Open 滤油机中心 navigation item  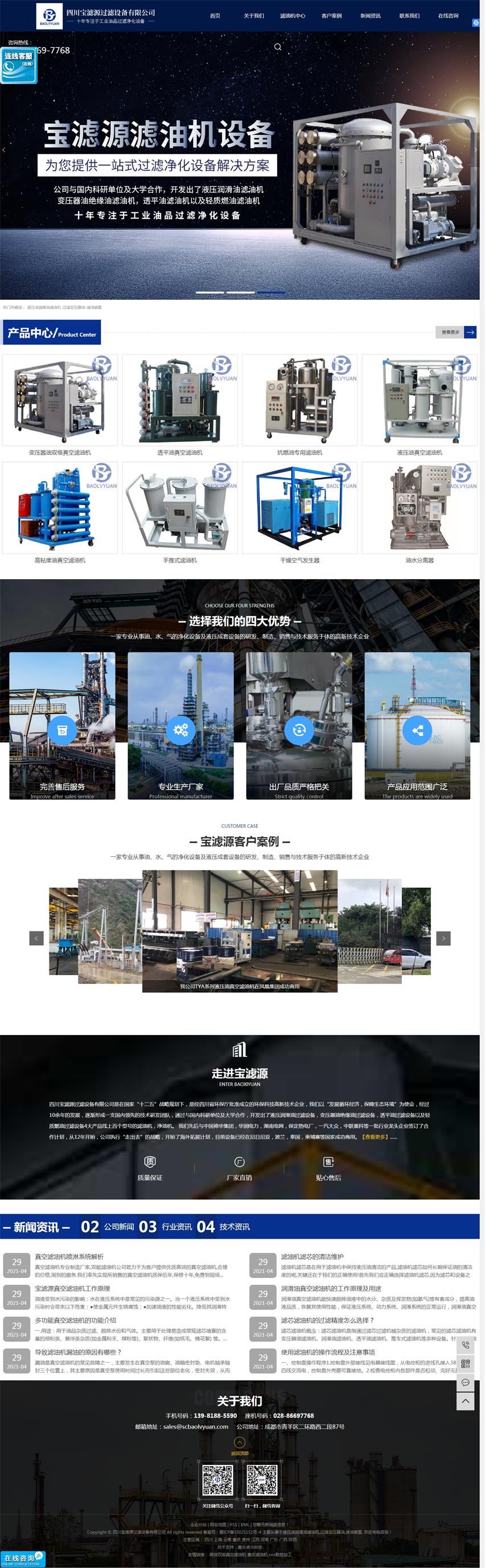(x=293, y=16)
